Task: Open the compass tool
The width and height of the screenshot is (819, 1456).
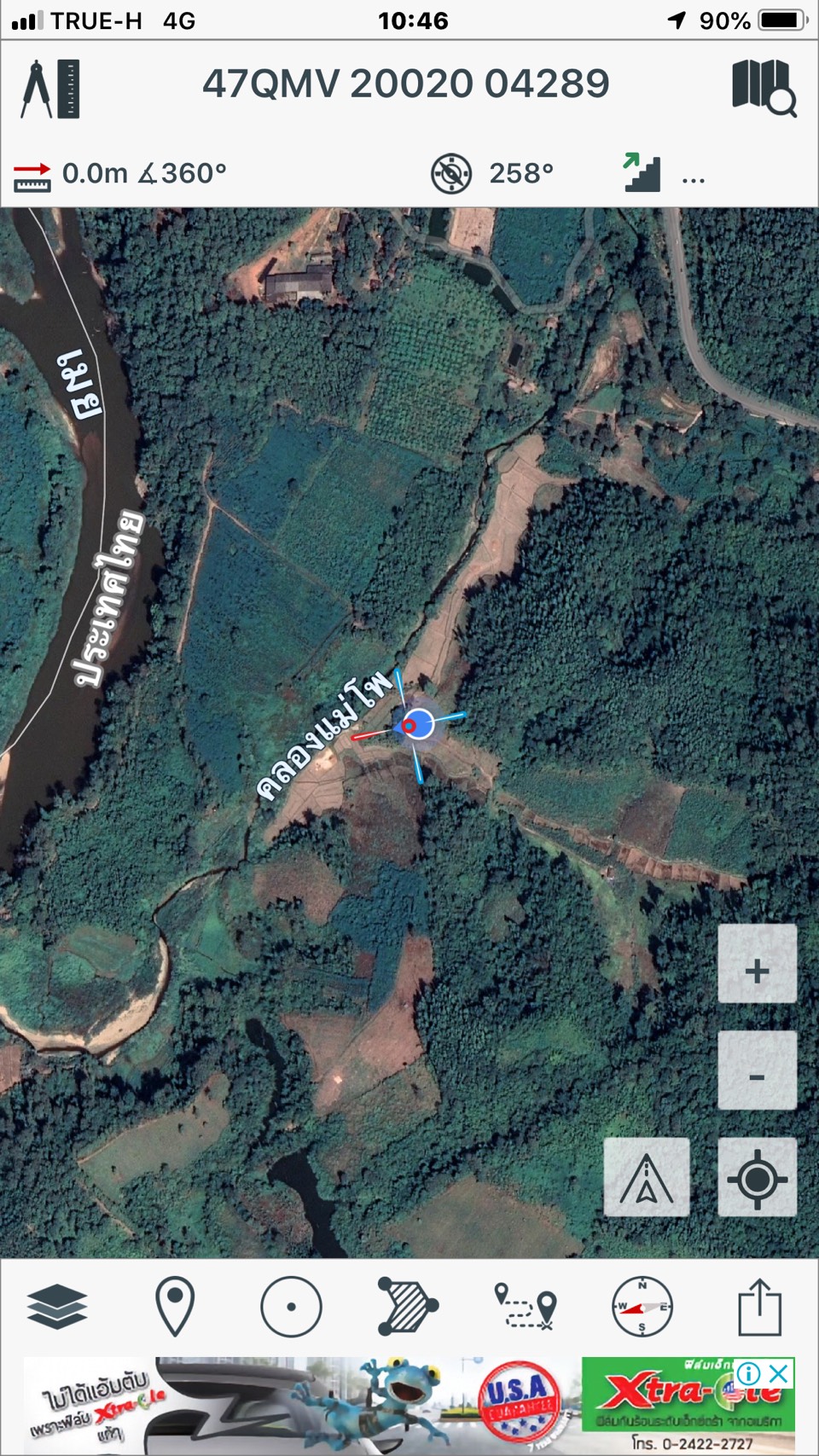Action: (x=642, y=1306)
